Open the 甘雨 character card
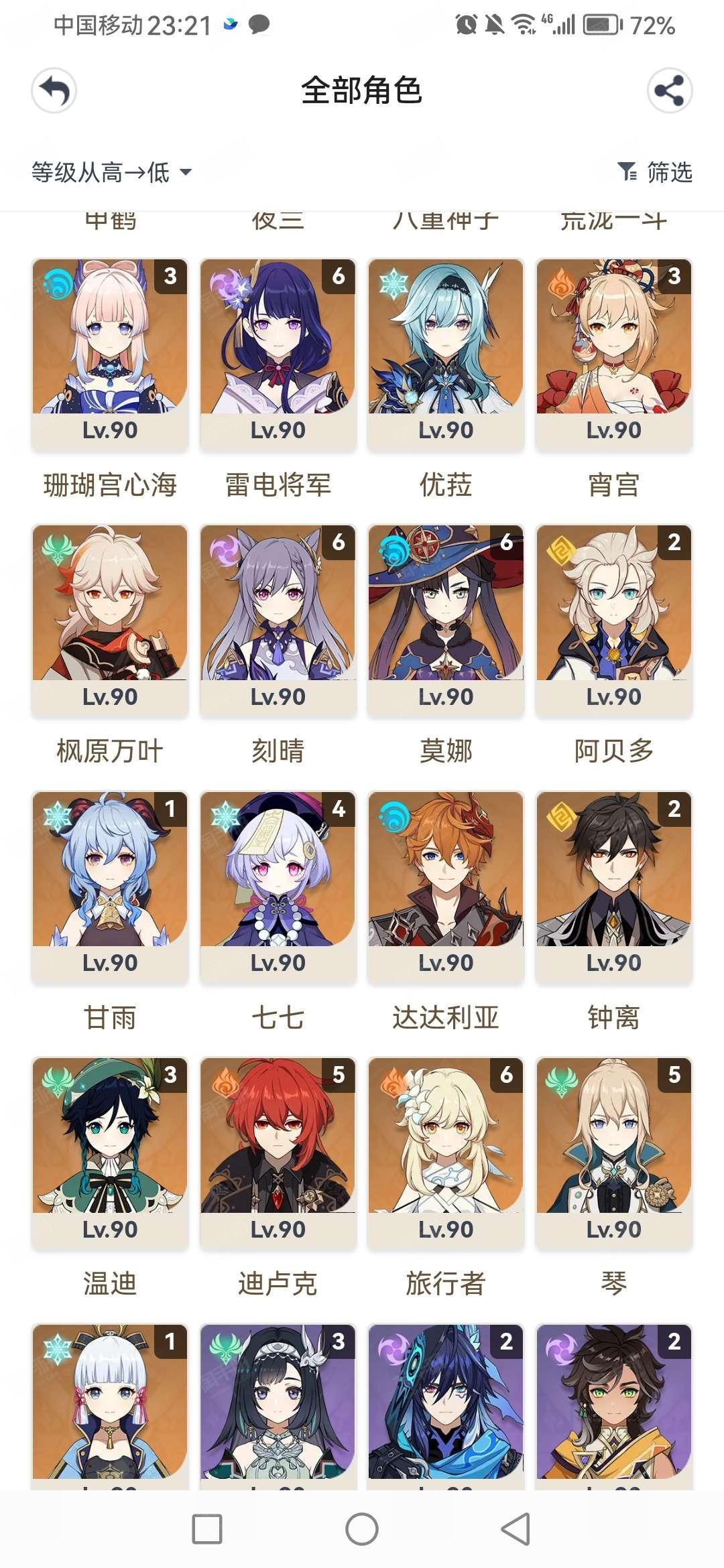 coord(110,887)
